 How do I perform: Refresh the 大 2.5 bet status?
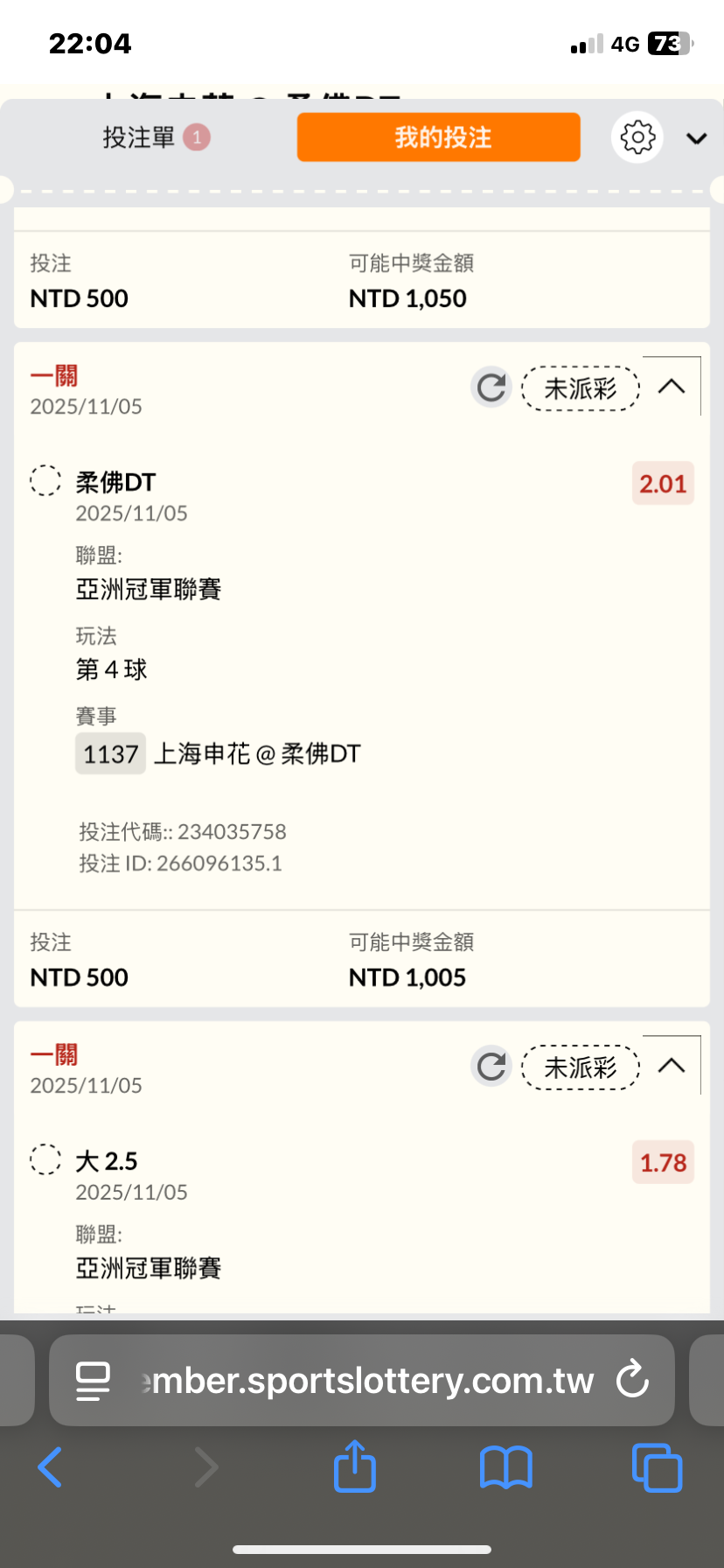tap(491, 1066)
